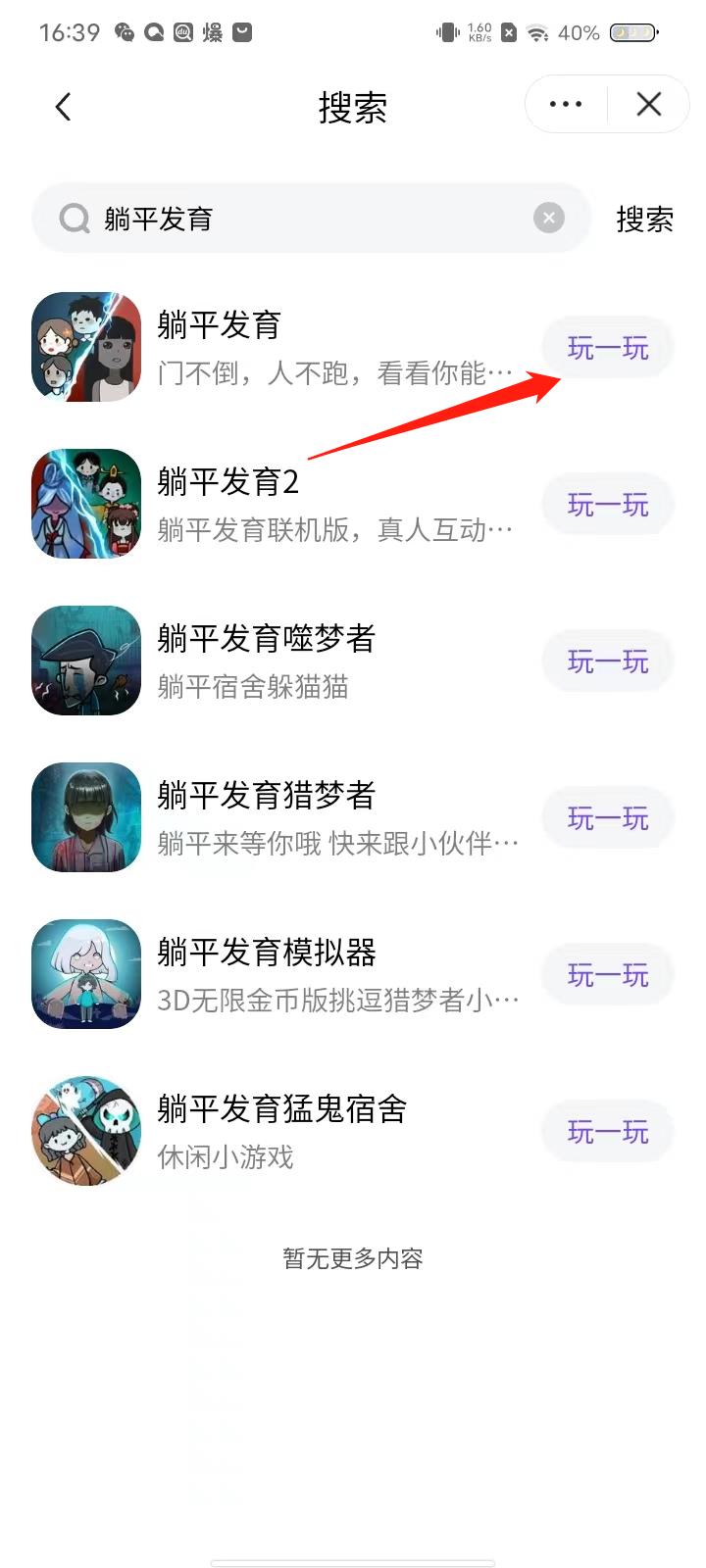Tap the 躺平发育 search input field

(x=294, y=218)
